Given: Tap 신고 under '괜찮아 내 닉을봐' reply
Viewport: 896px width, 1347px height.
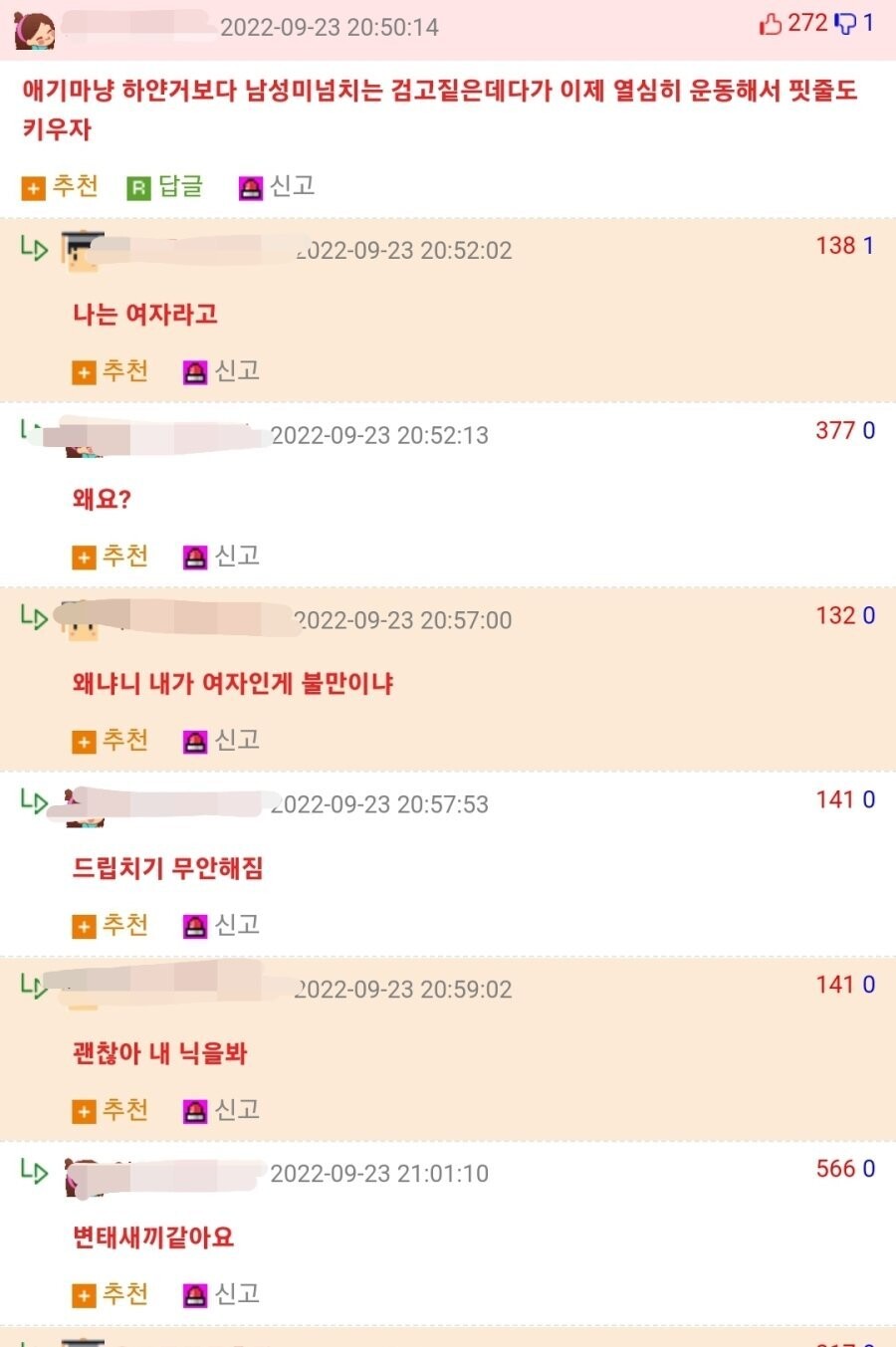Looking at the screenshot, I should point(222,1110).
